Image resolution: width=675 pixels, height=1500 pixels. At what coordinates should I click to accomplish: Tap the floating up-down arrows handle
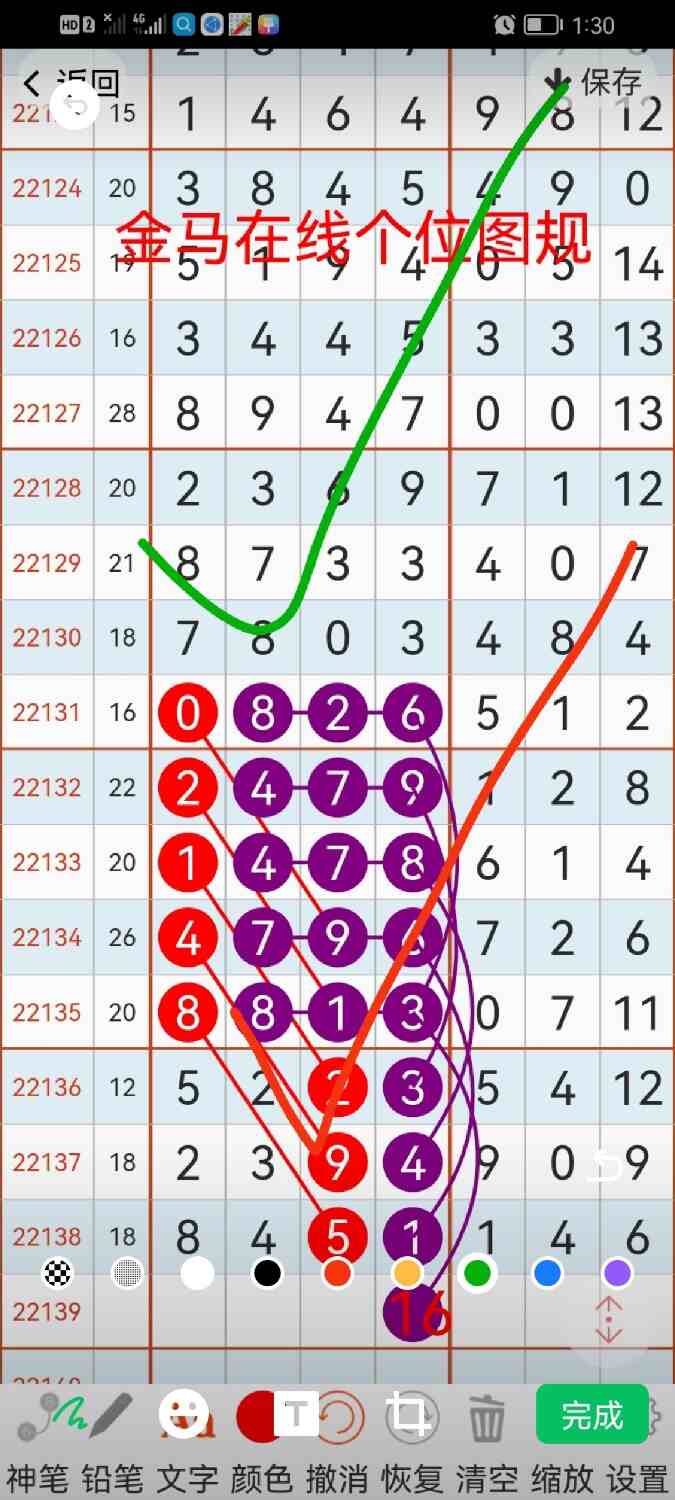coord(609,1321)
